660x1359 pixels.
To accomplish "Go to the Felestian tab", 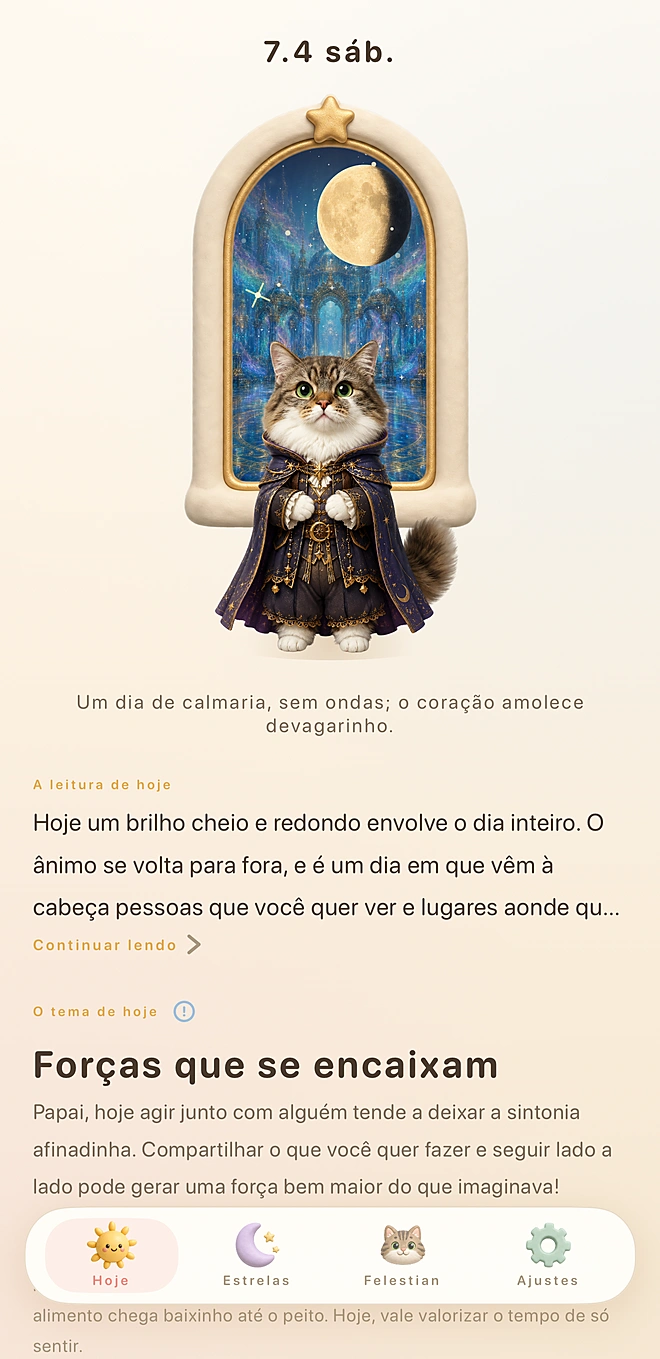I will [x=402, y=1255].
